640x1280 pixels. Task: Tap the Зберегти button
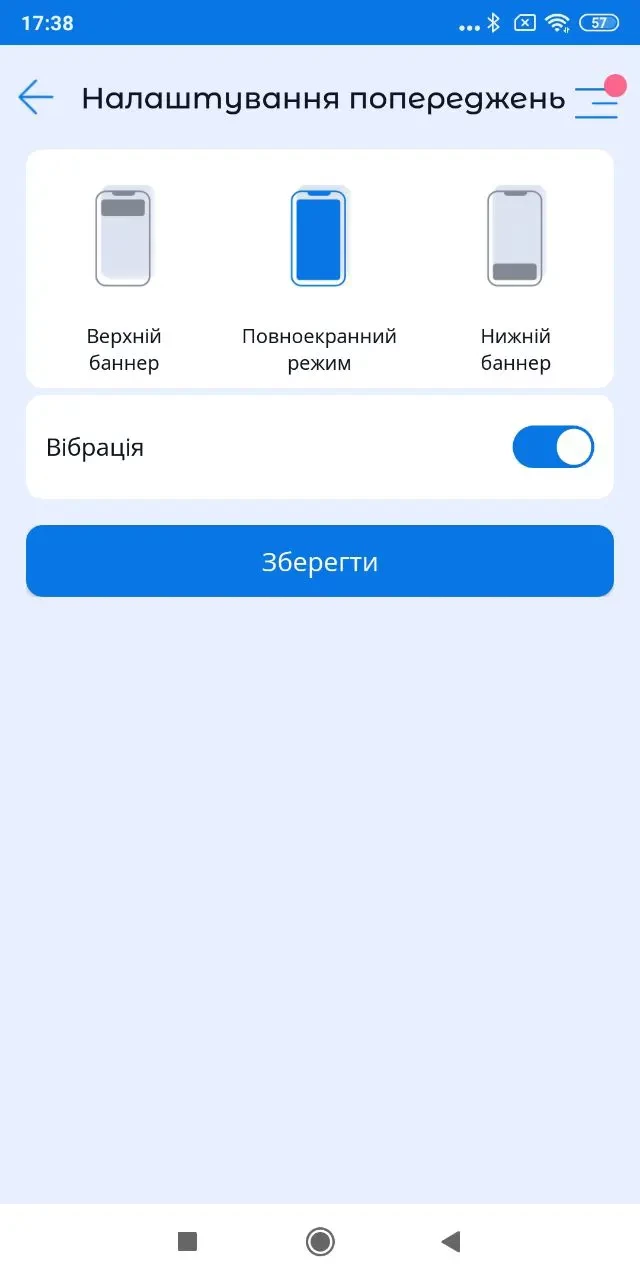click(320, 561)
